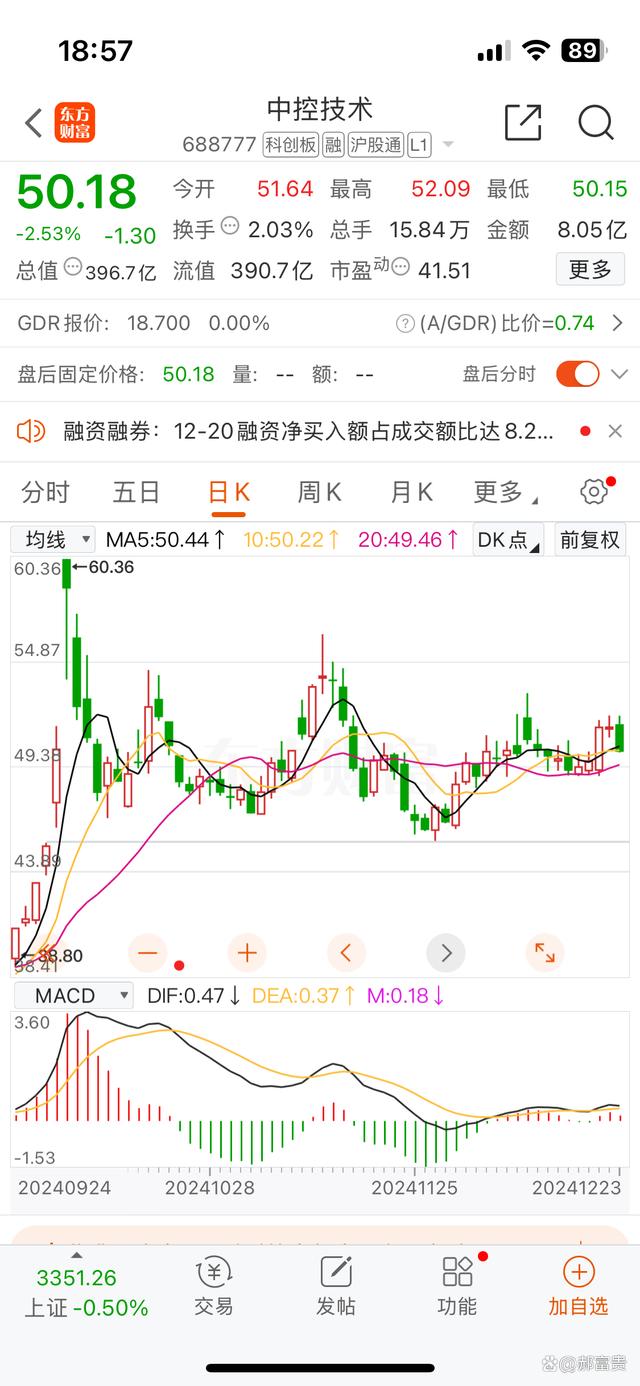
Task: Share this stock page
Action: pyautogui.click(x=522, y=122)
